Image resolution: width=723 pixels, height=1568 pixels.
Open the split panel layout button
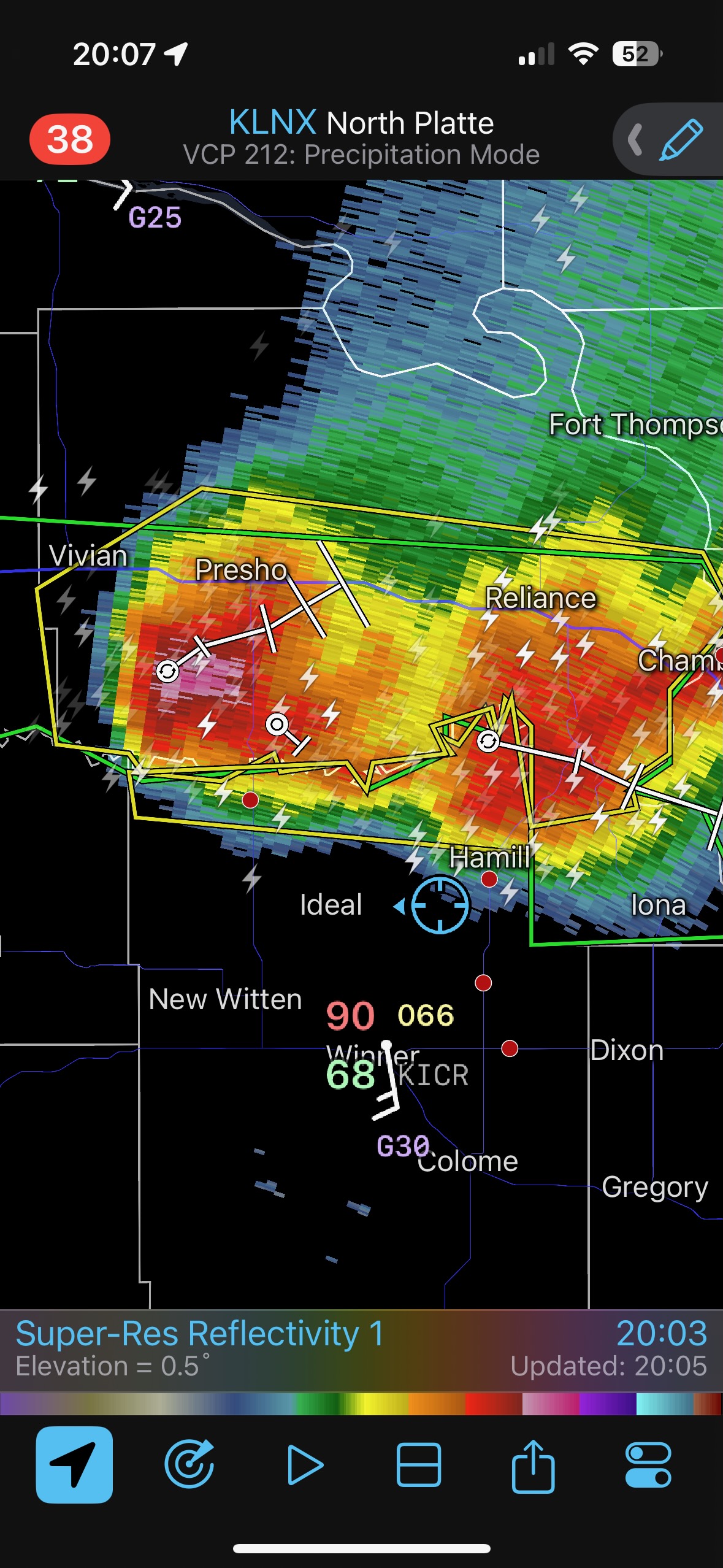tap(419, 1464)
